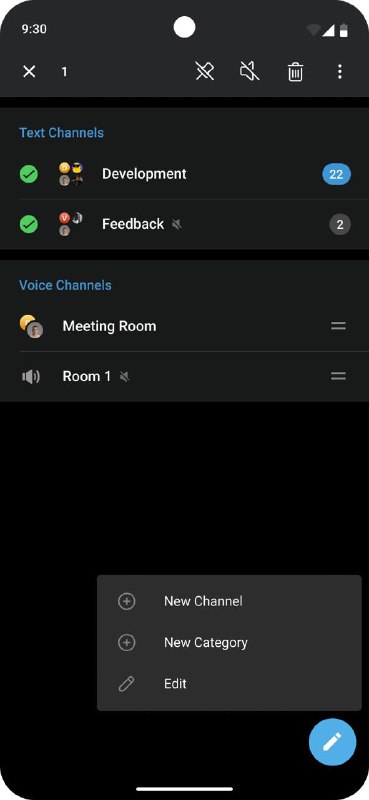Image resolution: width=369 pixels, height=800 pixels.
Task: Tap the blue pencil floating button
Action: pos(332,742)
